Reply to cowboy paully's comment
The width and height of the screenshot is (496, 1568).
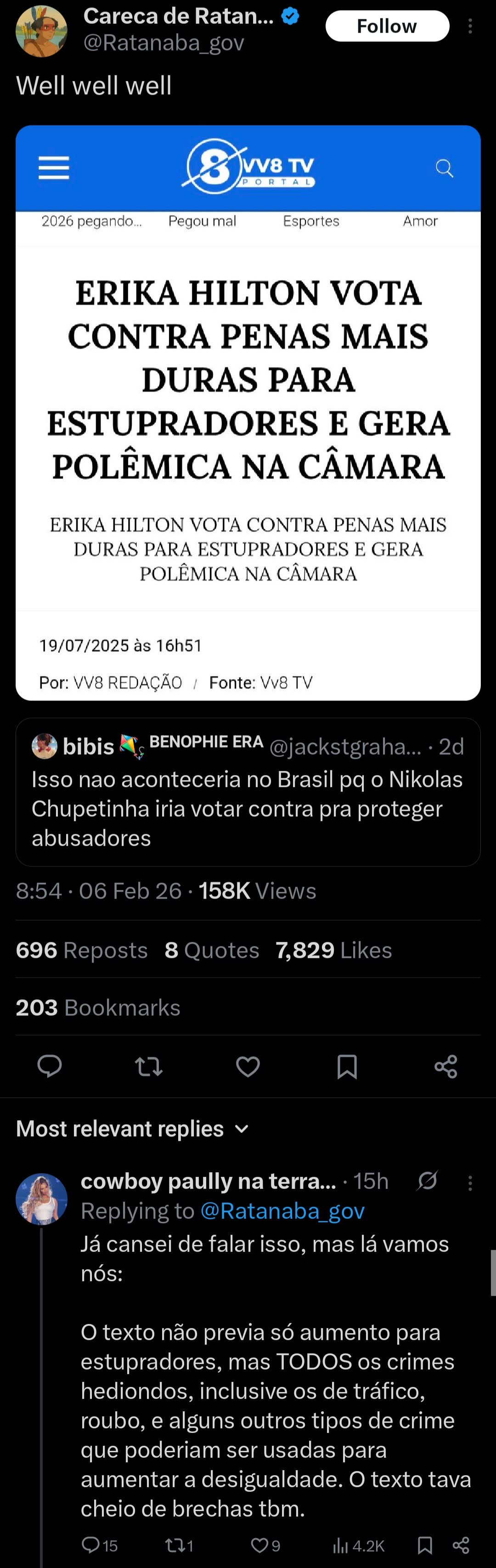[99, 1545]
